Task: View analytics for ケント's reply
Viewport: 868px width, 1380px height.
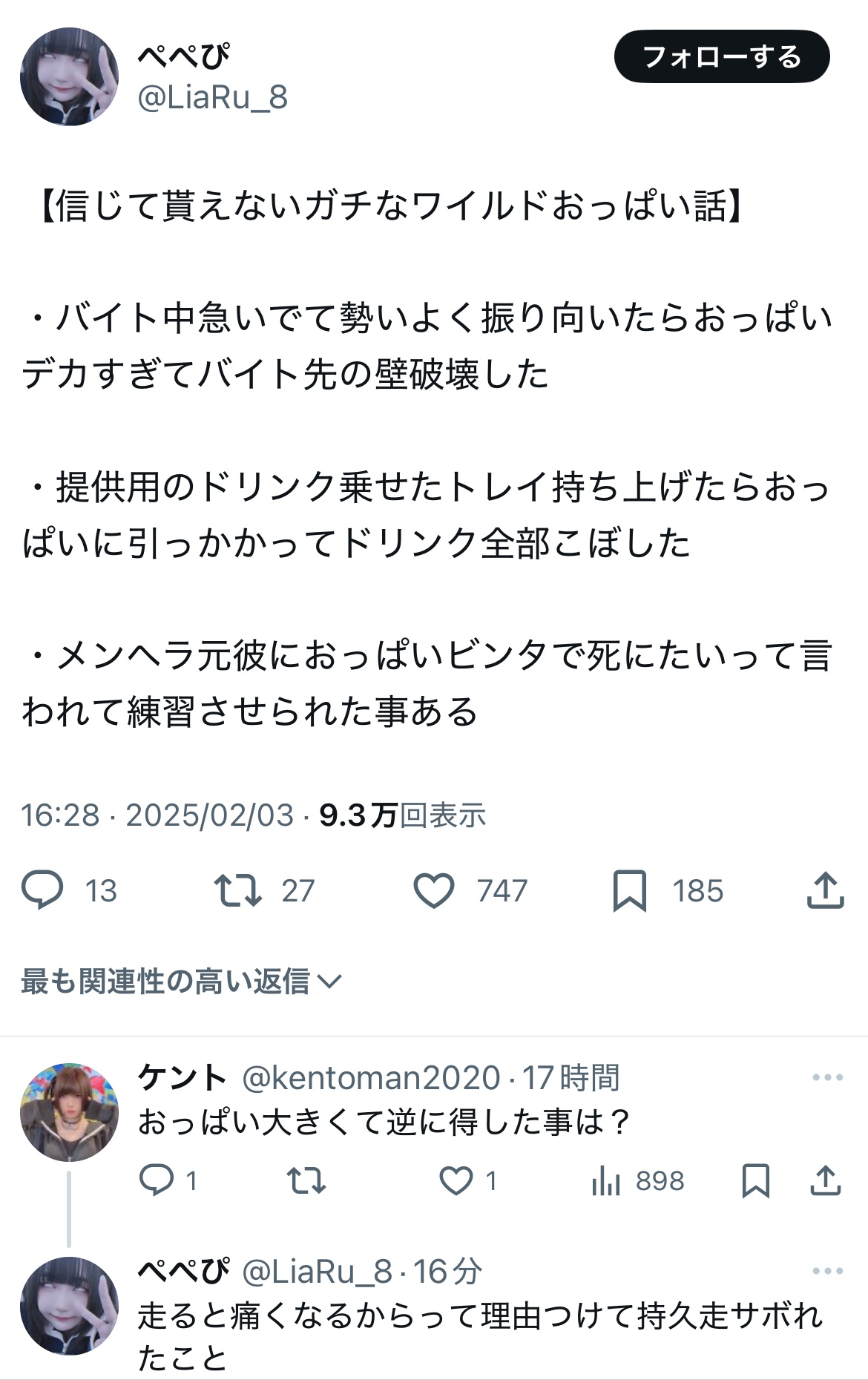Action: 606,1180
